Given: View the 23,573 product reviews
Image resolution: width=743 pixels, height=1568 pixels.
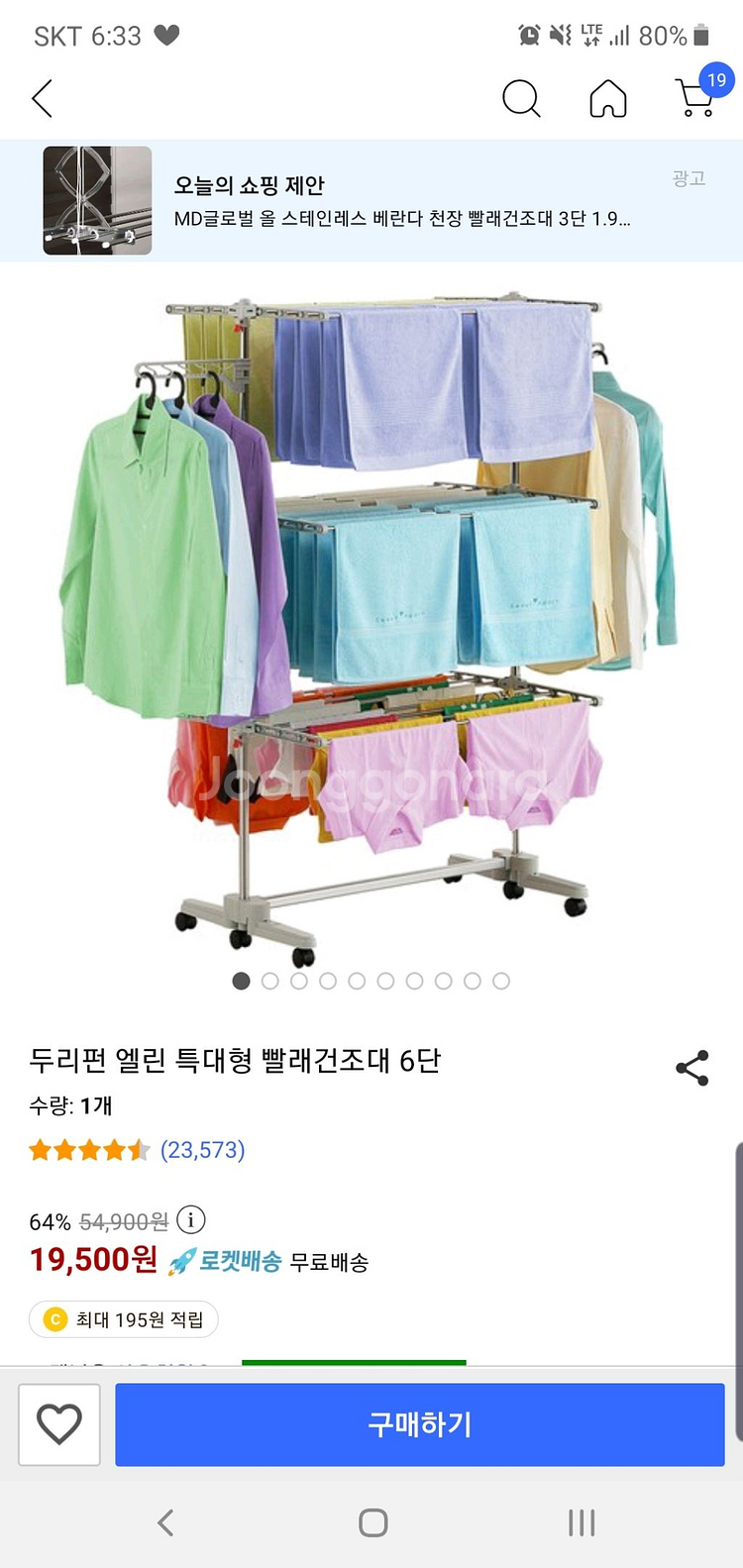Looking at the screenshot, I should tap(202, 1150).
